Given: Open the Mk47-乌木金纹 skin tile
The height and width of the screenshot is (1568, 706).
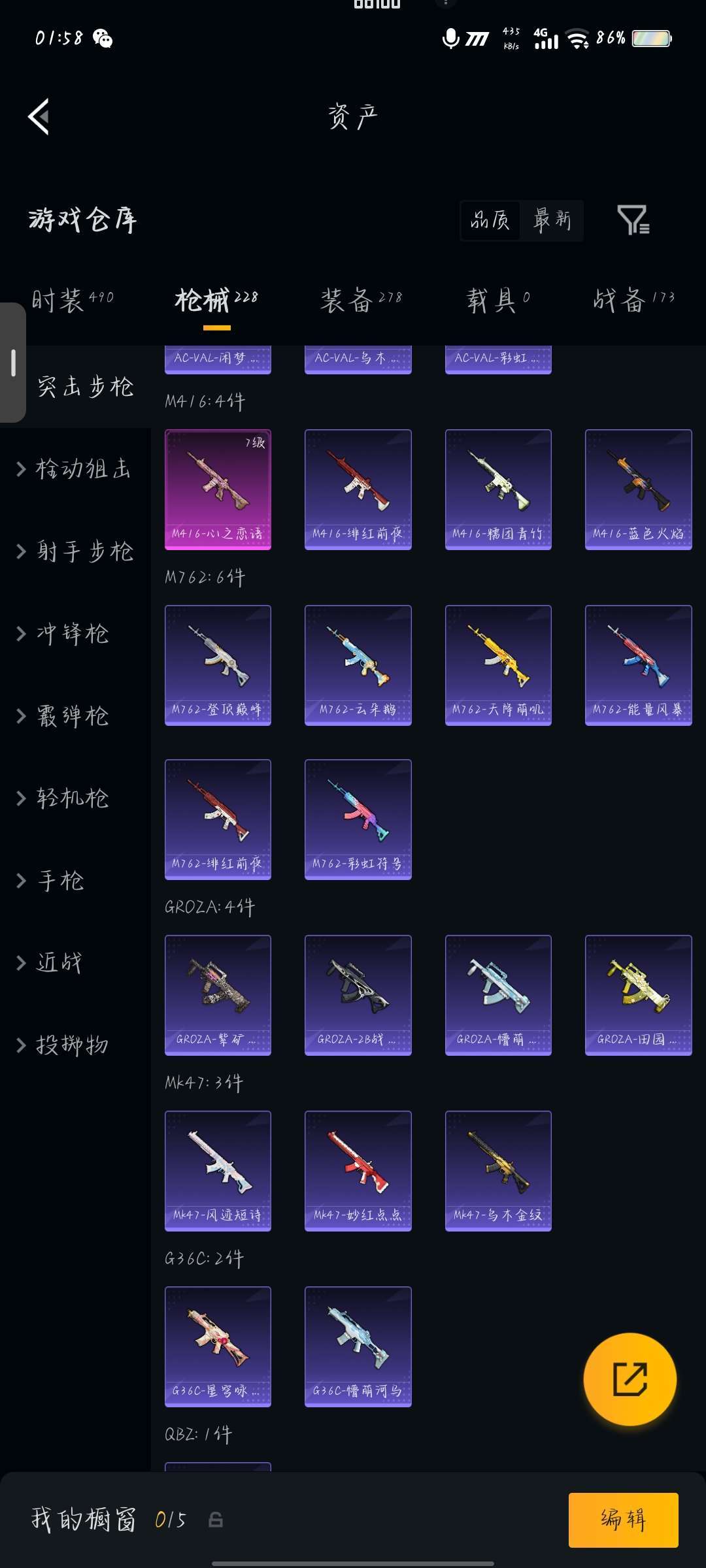Looking at the screenshot, I should coord(498,1171).
